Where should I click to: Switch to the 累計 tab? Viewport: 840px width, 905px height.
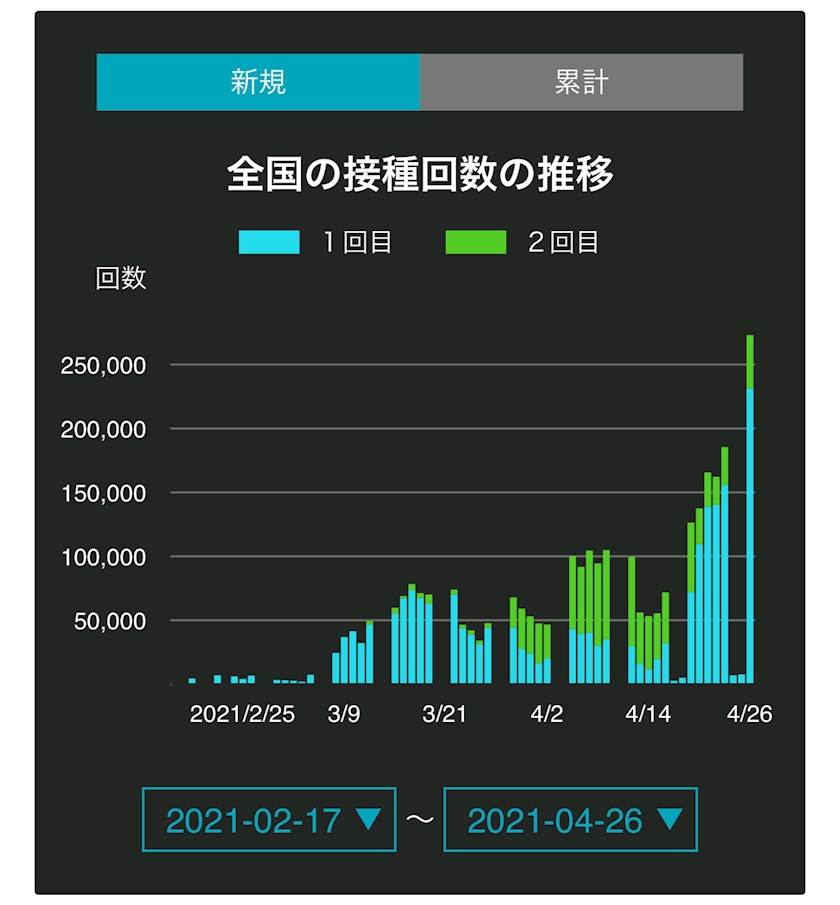pos(581,82)
